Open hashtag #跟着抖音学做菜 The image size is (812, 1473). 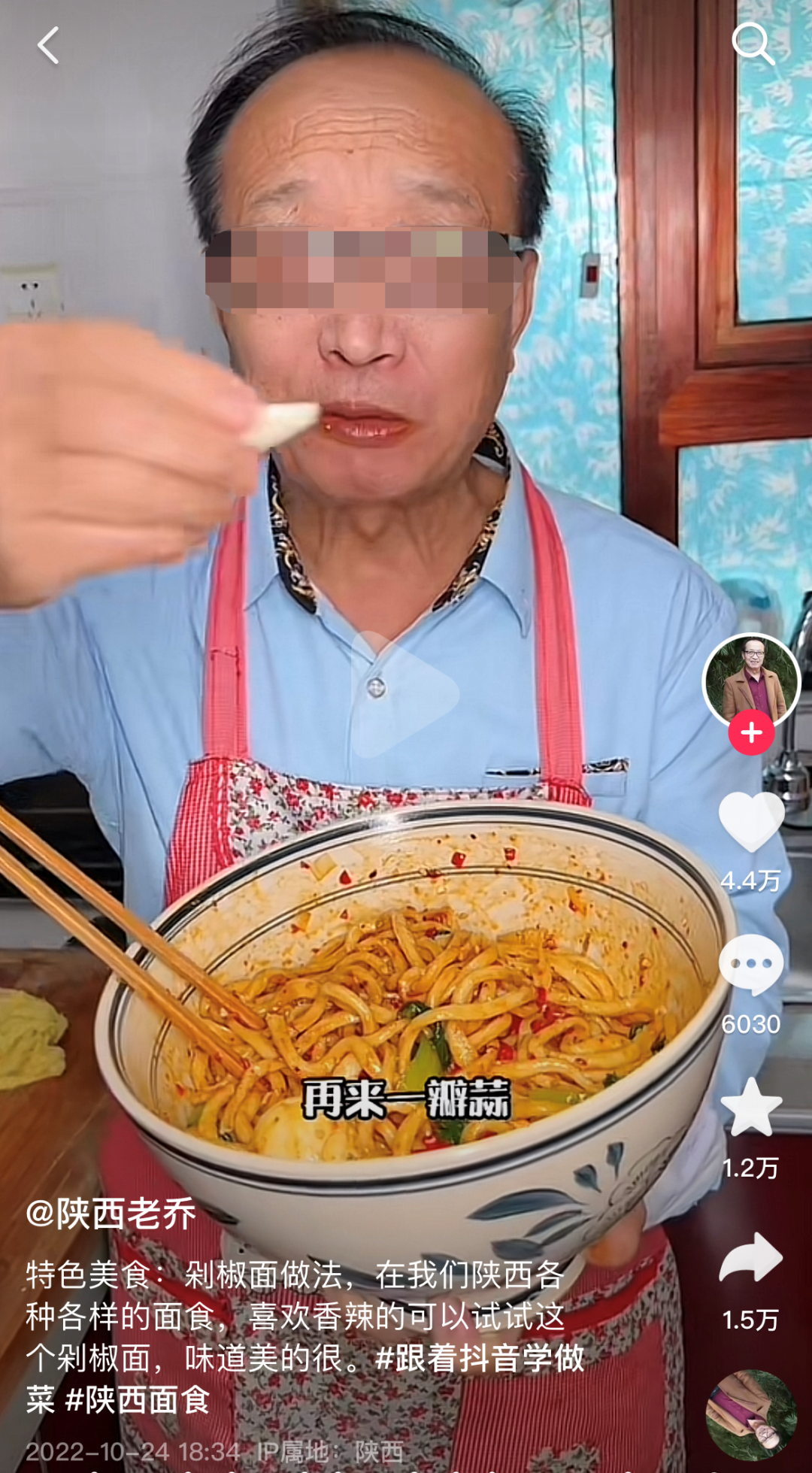[x=305, y=1378]
